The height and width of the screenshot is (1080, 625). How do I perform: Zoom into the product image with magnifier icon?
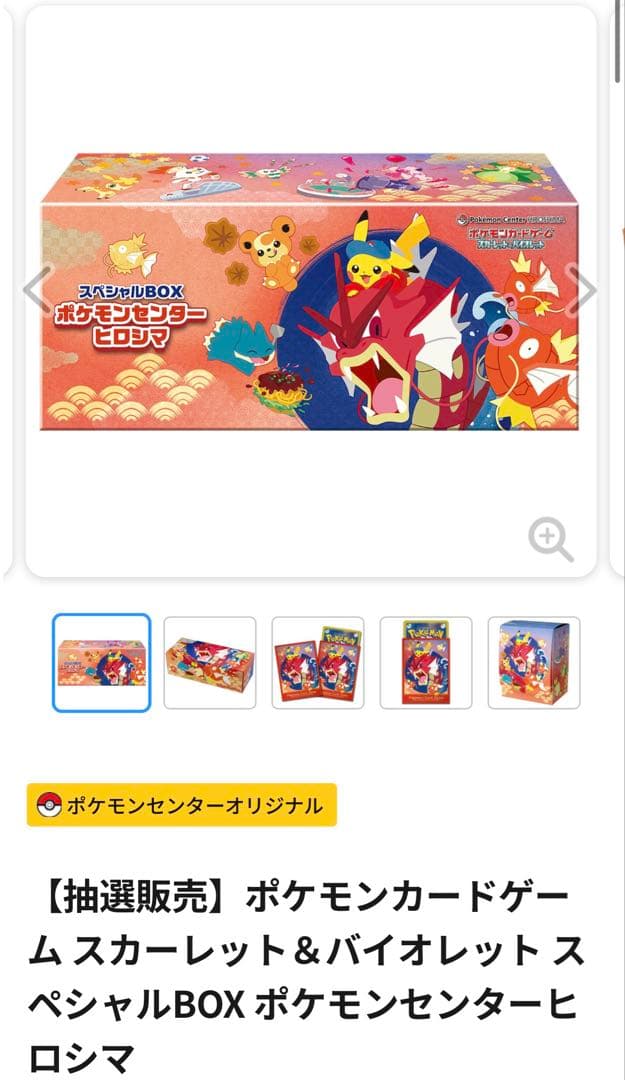point(550,540)
